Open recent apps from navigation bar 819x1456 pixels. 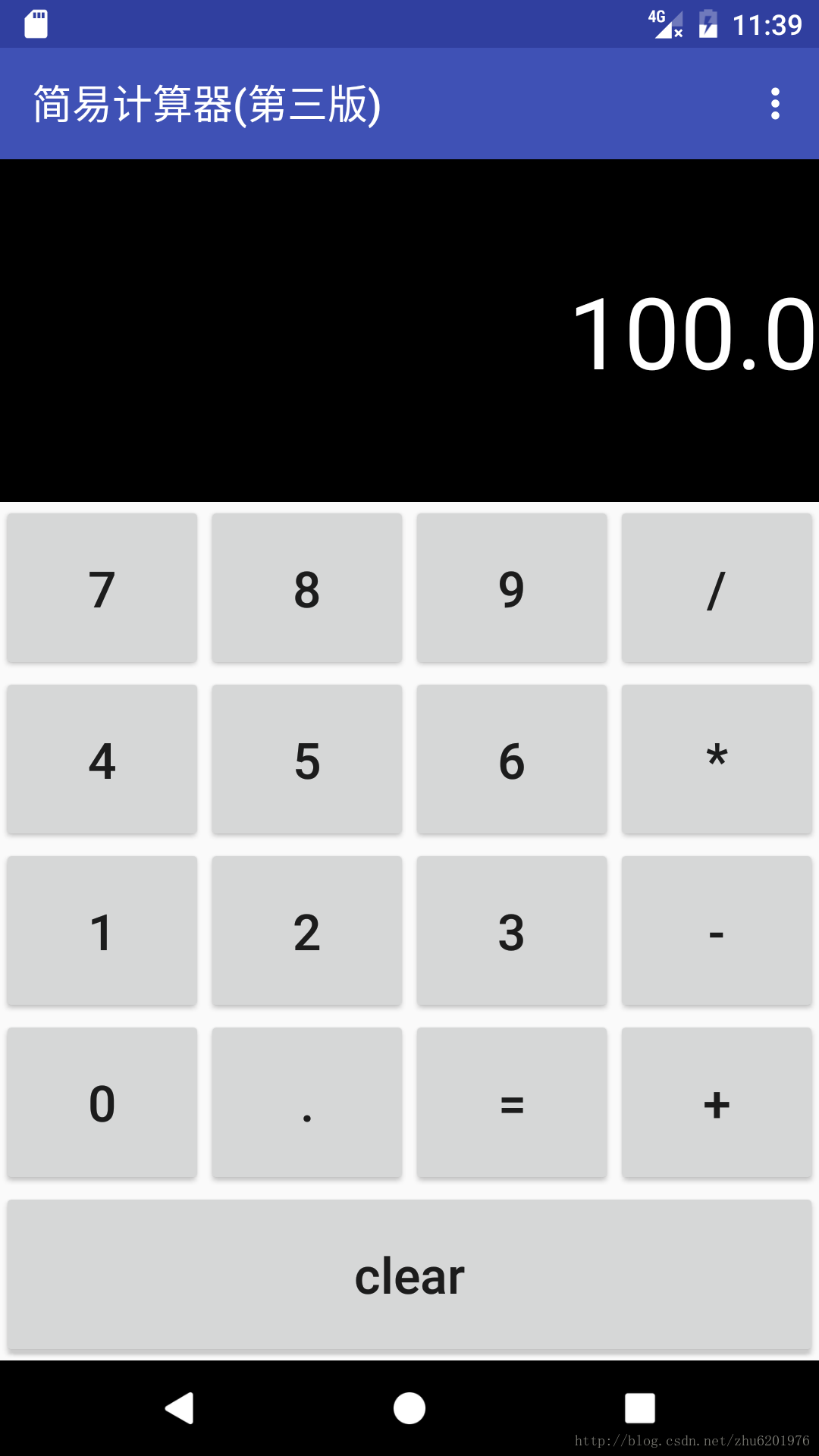point(639,1408)
